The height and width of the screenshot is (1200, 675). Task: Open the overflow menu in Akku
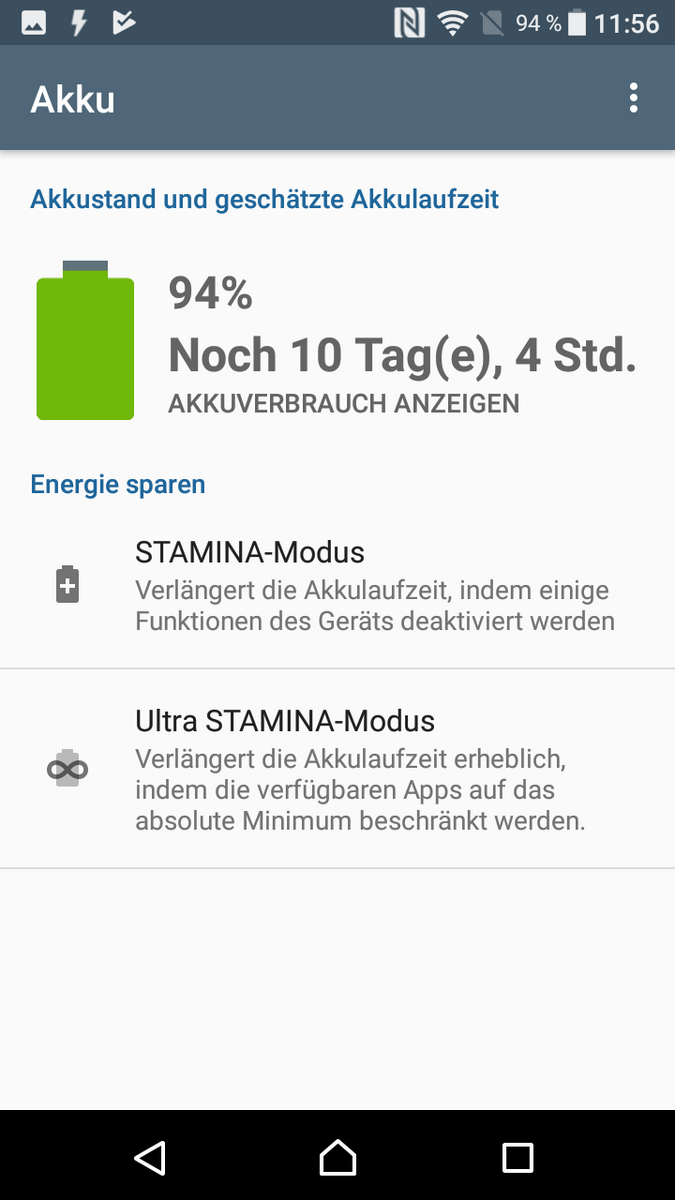[633, 98]
